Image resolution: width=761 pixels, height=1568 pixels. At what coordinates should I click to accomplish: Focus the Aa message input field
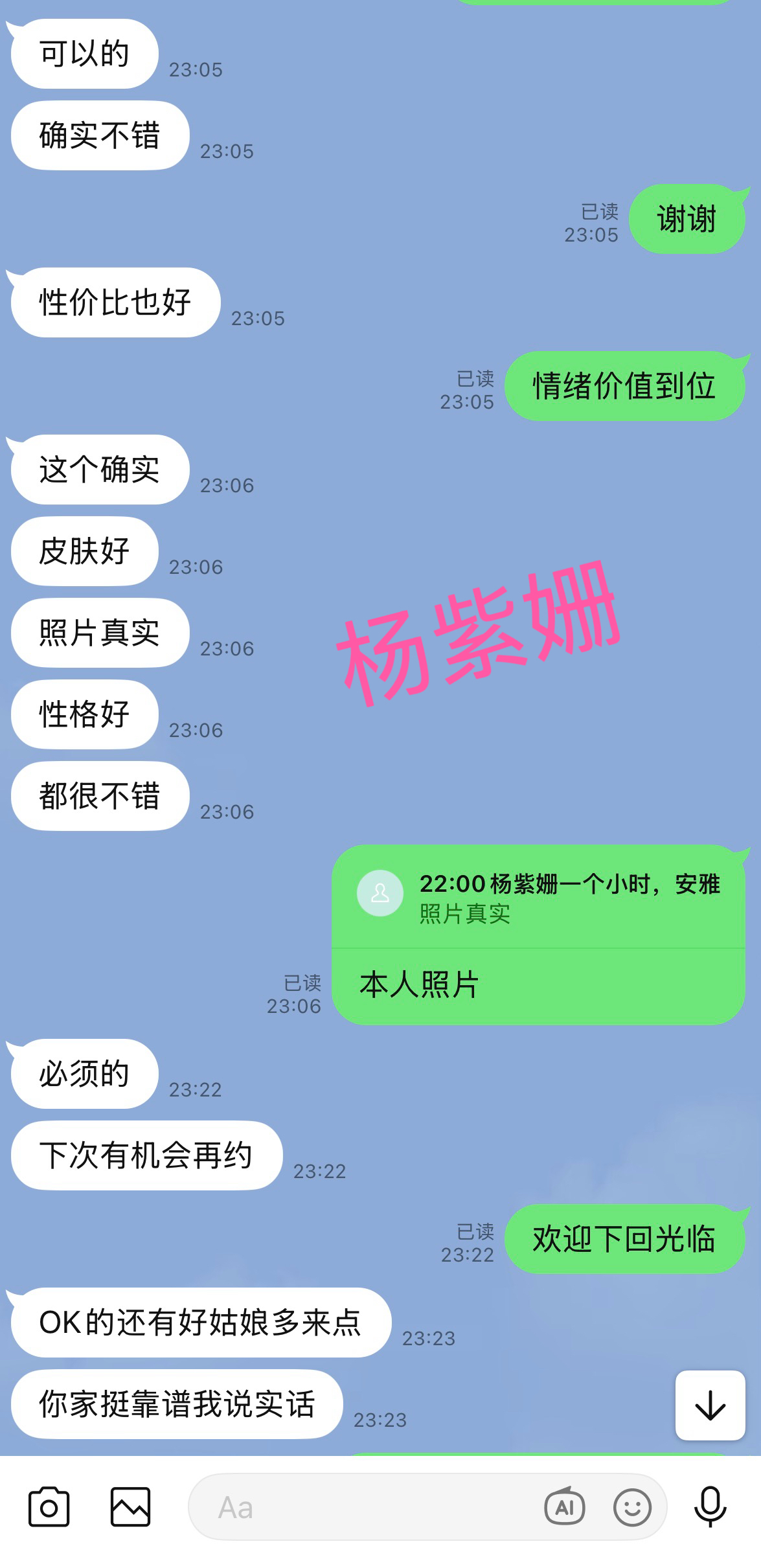click(363, 1507)
